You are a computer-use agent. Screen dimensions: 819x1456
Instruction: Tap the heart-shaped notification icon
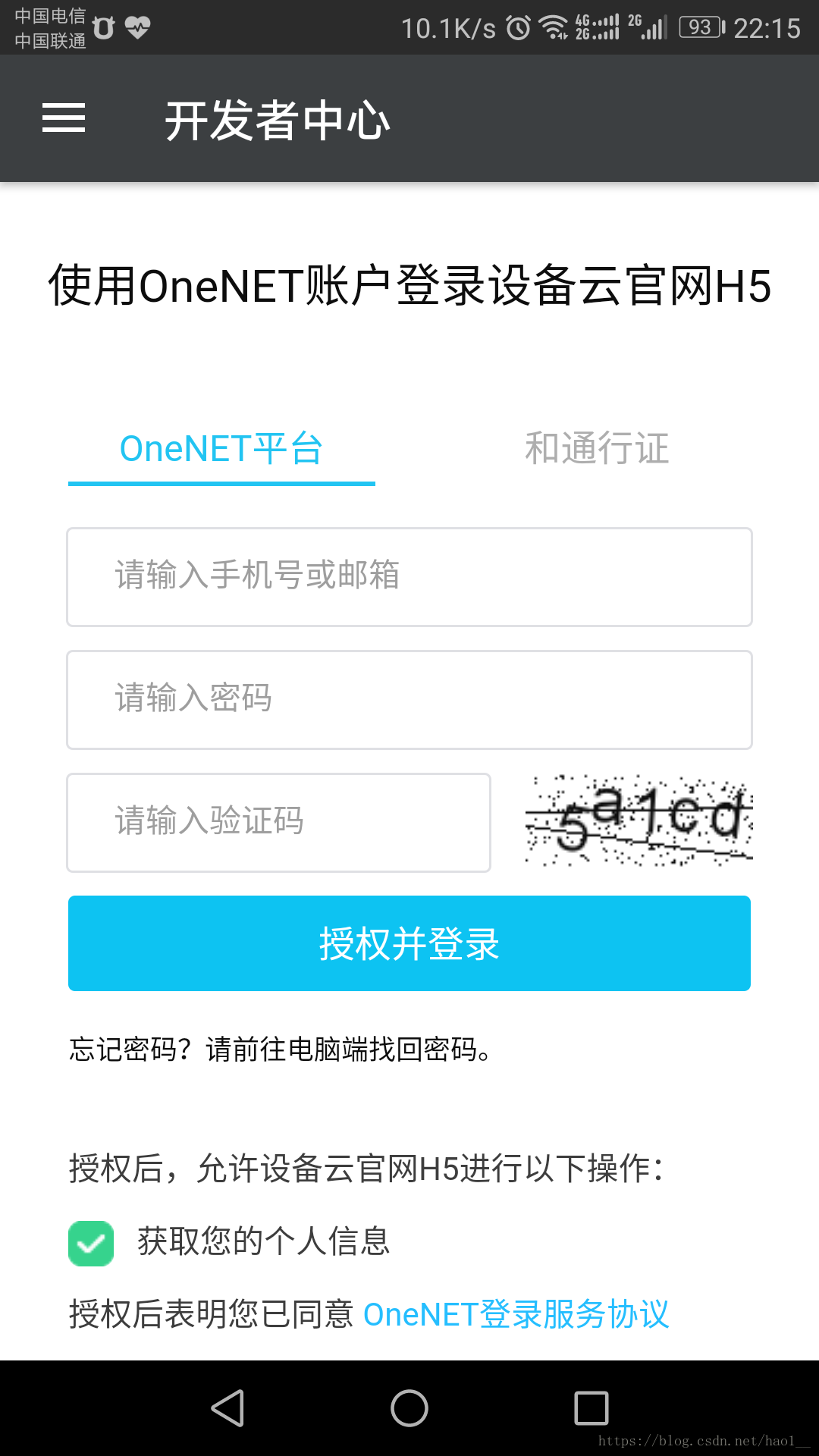[x=136, y=28]
